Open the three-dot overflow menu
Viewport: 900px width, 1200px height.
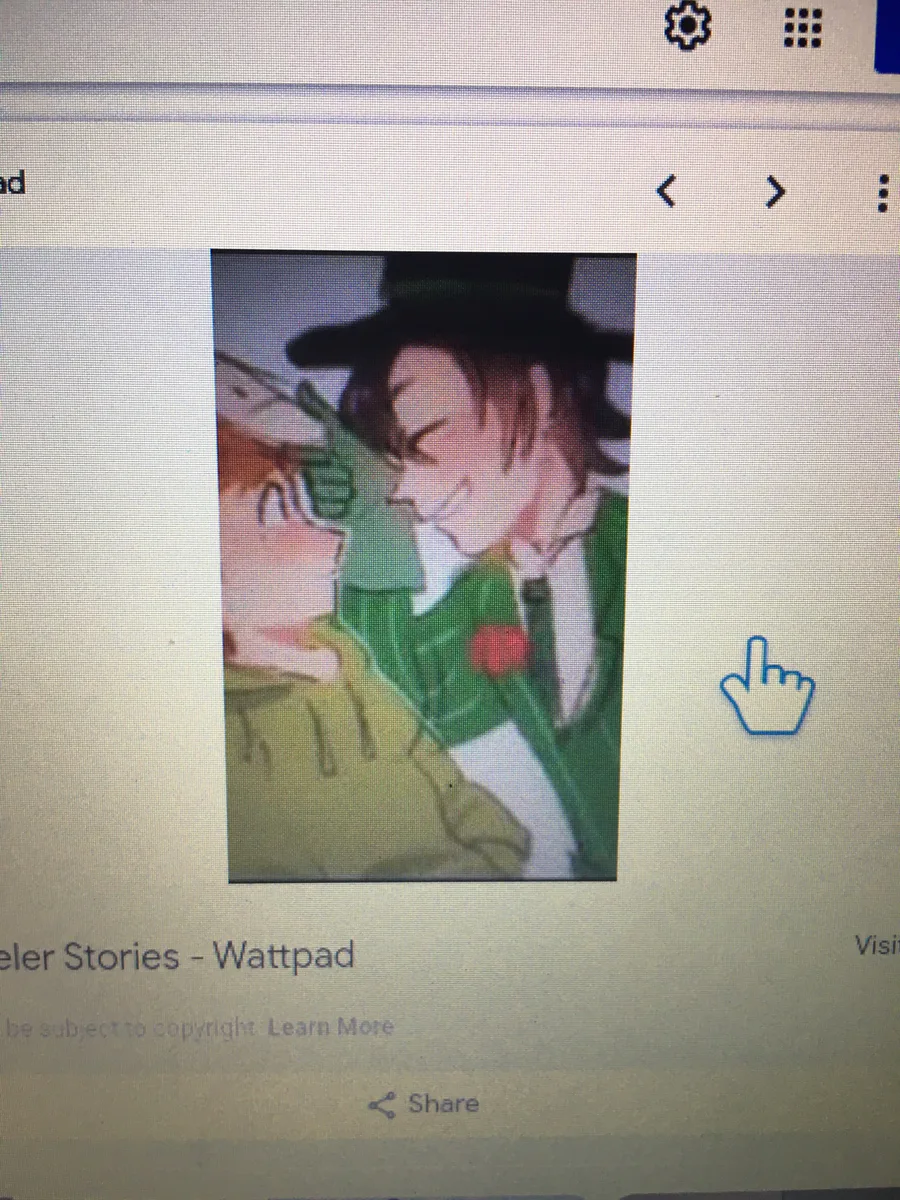(882, 192)
